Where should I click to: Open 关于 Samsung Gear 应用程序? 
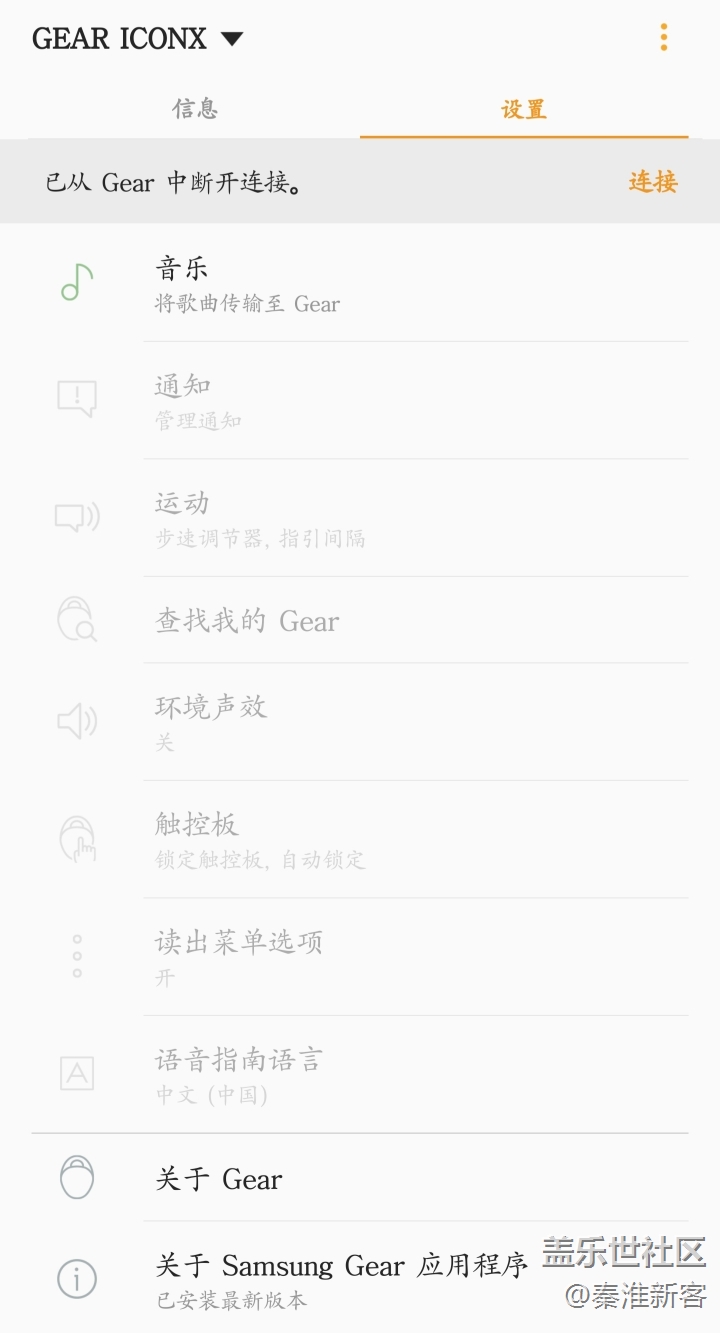click(340, 1279)
